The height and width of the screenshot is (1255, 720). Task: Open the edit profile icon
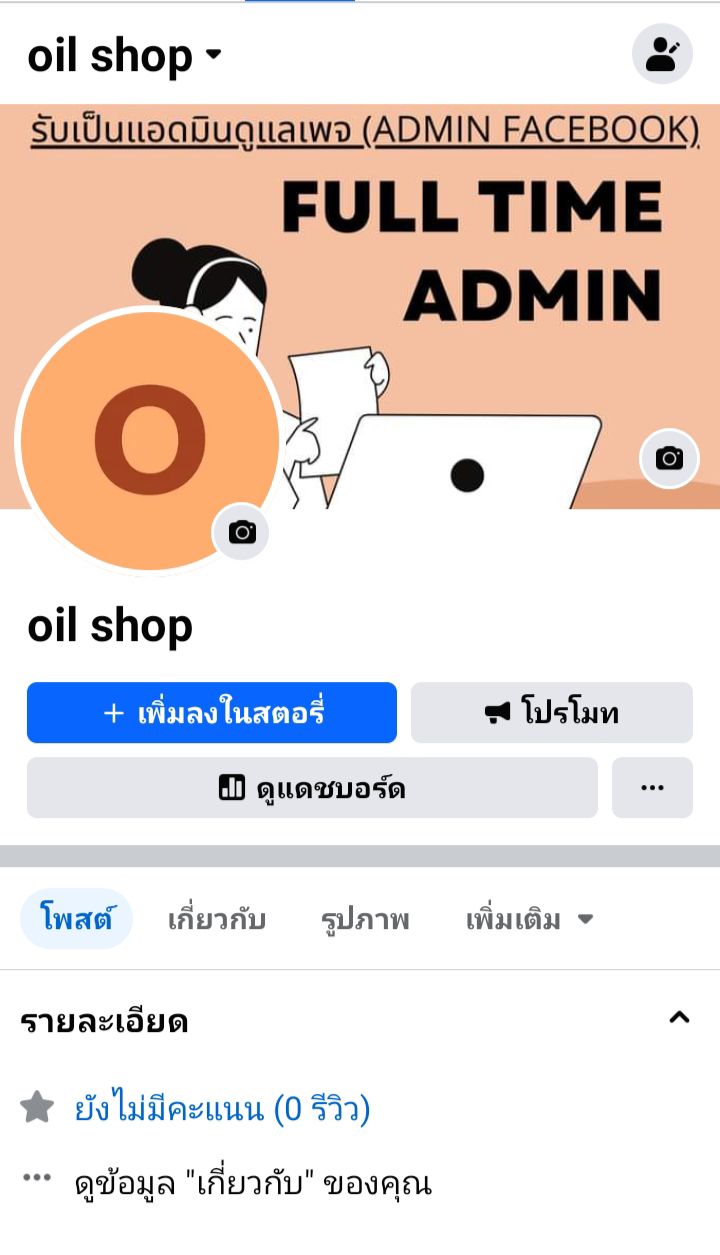pos(662,54)
